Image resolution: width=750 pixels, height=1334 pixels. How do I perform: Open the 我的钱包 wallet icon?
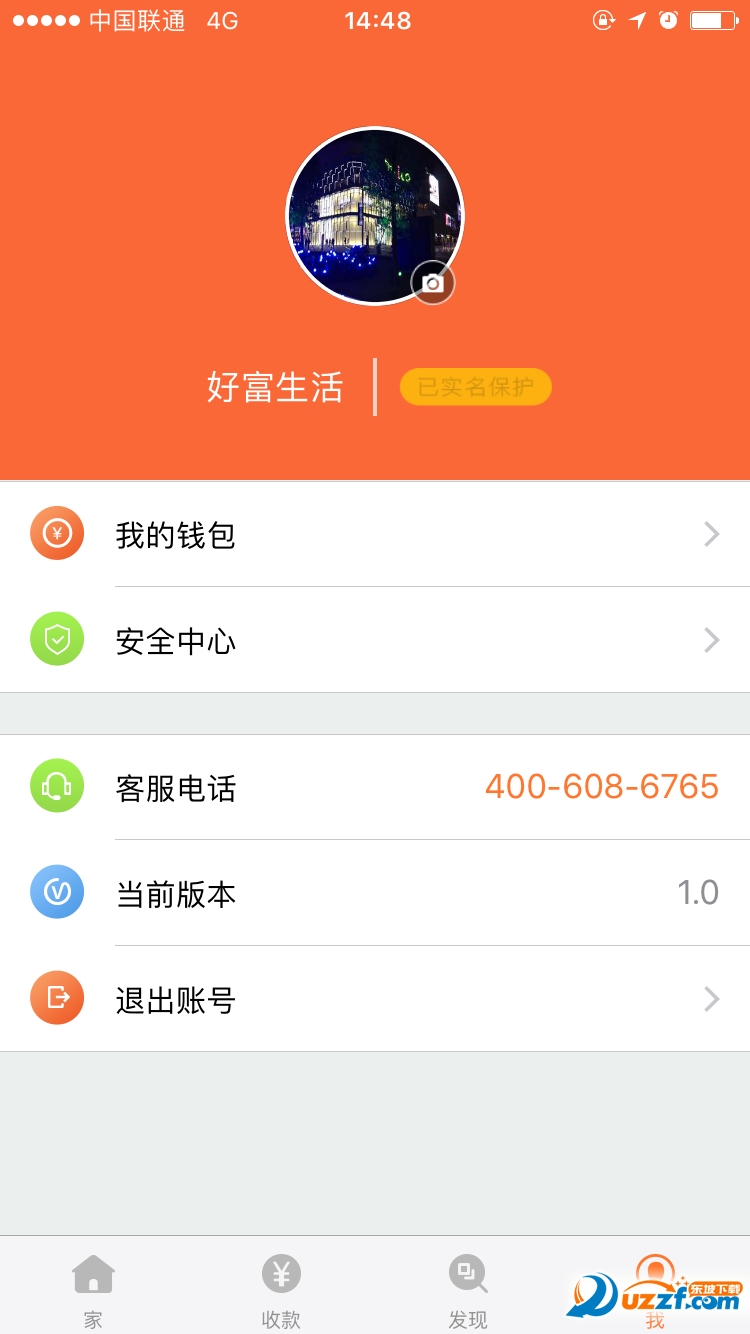(x=57, y=533)
